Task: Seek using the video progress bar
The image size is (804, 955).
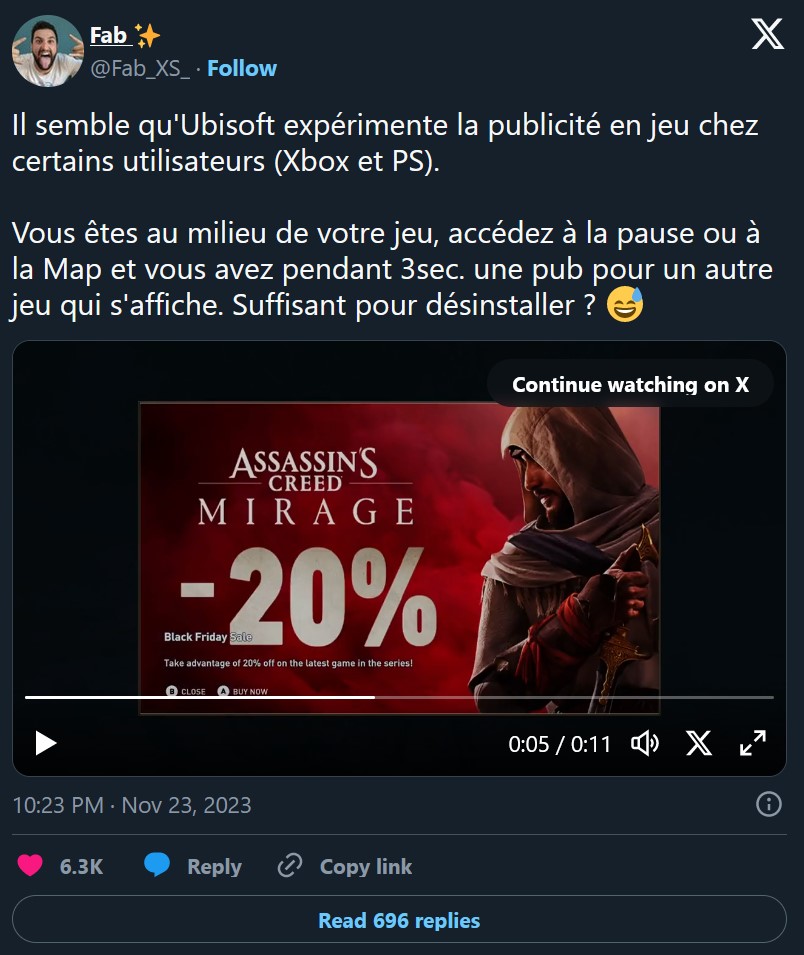Action: click(399, 697)
